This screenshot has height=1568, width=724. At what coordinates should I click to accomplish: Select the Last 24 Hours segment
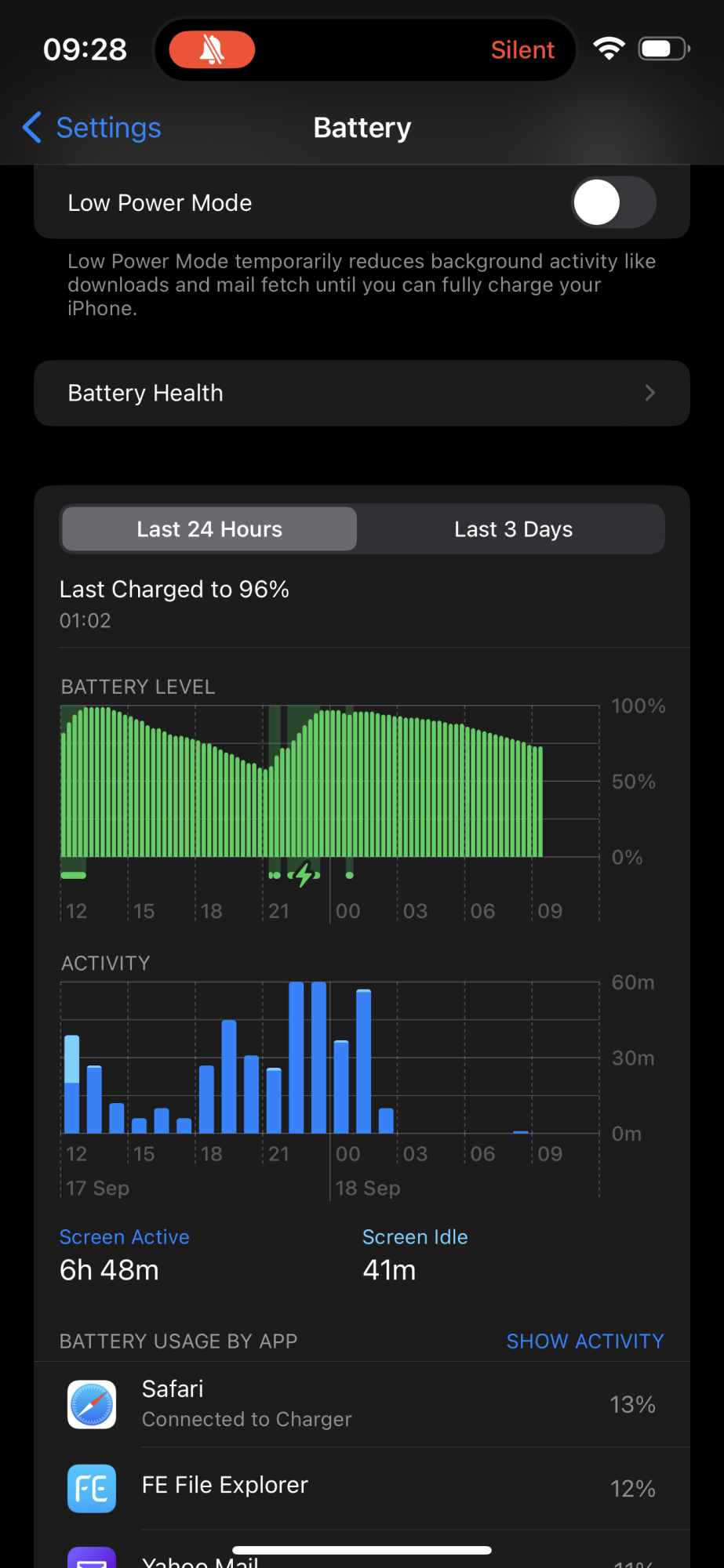[209, 529]
